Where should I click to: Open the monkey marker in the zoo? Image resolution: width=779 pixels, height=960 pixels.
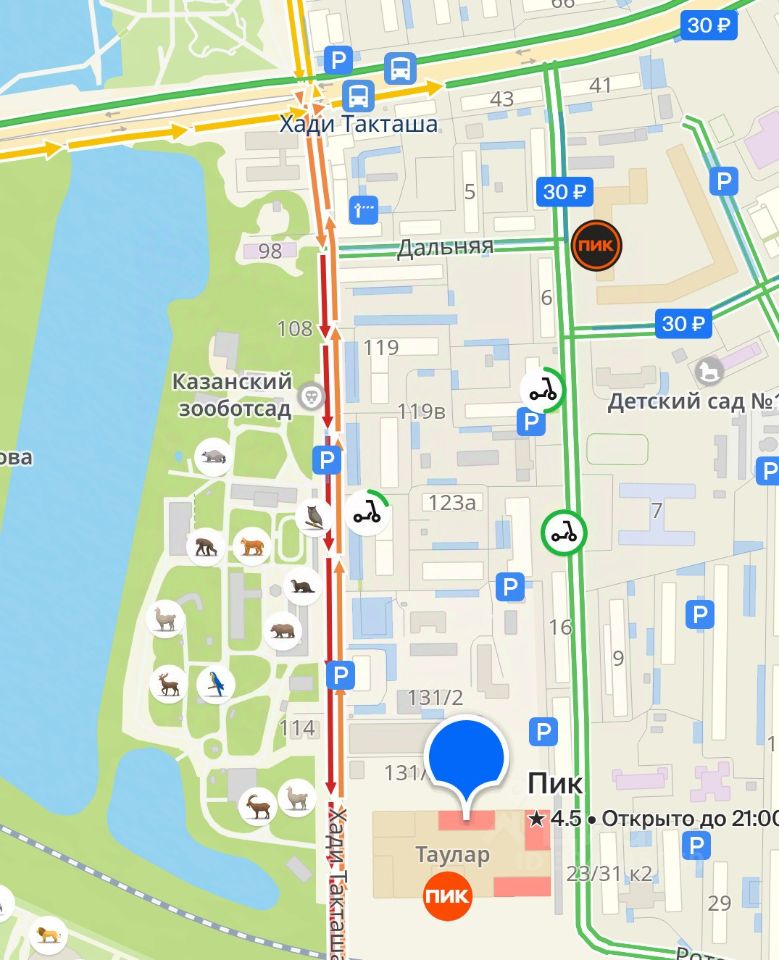[205, 546]
